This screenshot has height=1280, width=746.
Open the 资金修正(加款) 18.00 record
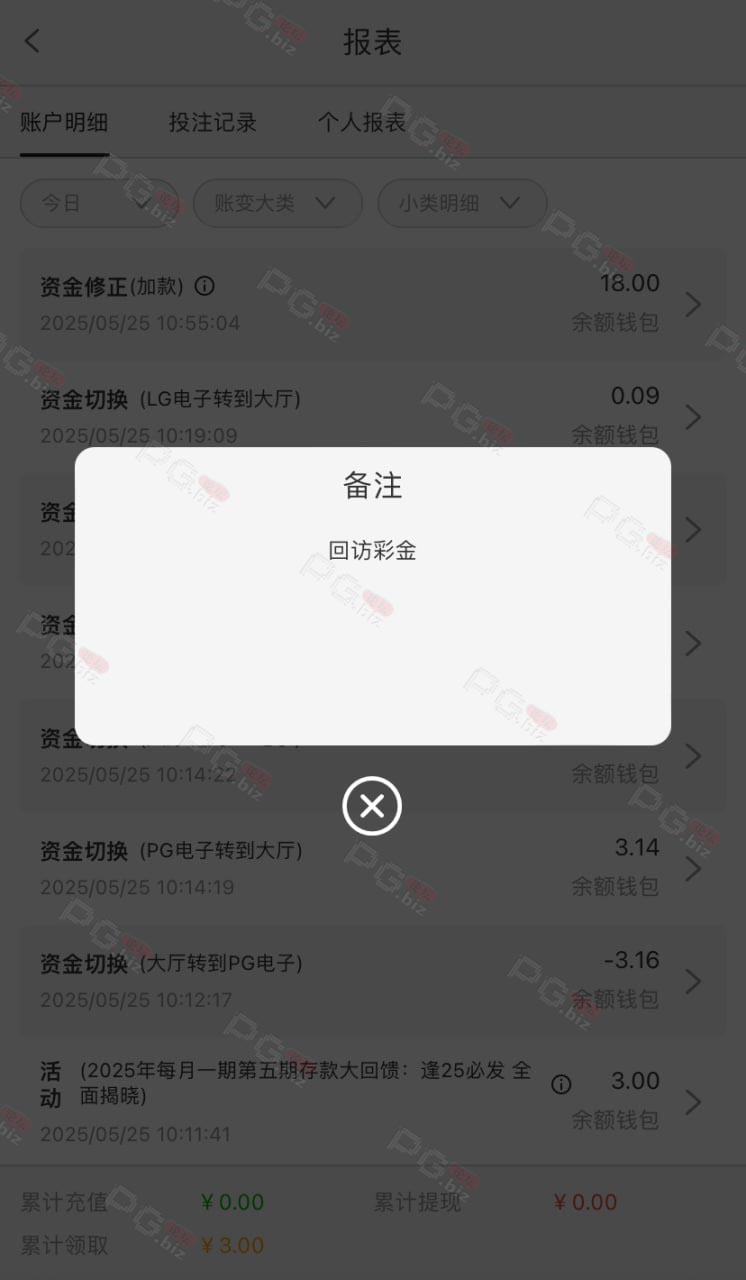373,304
